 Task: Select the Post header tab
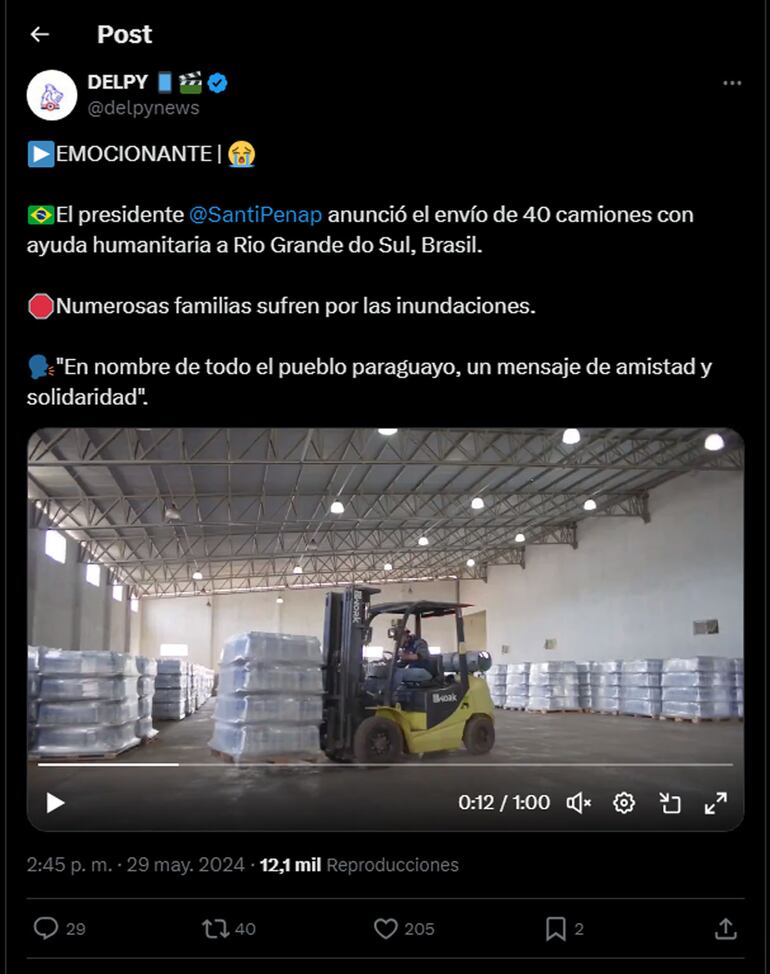pyautogui.click(x=124, y=34)
